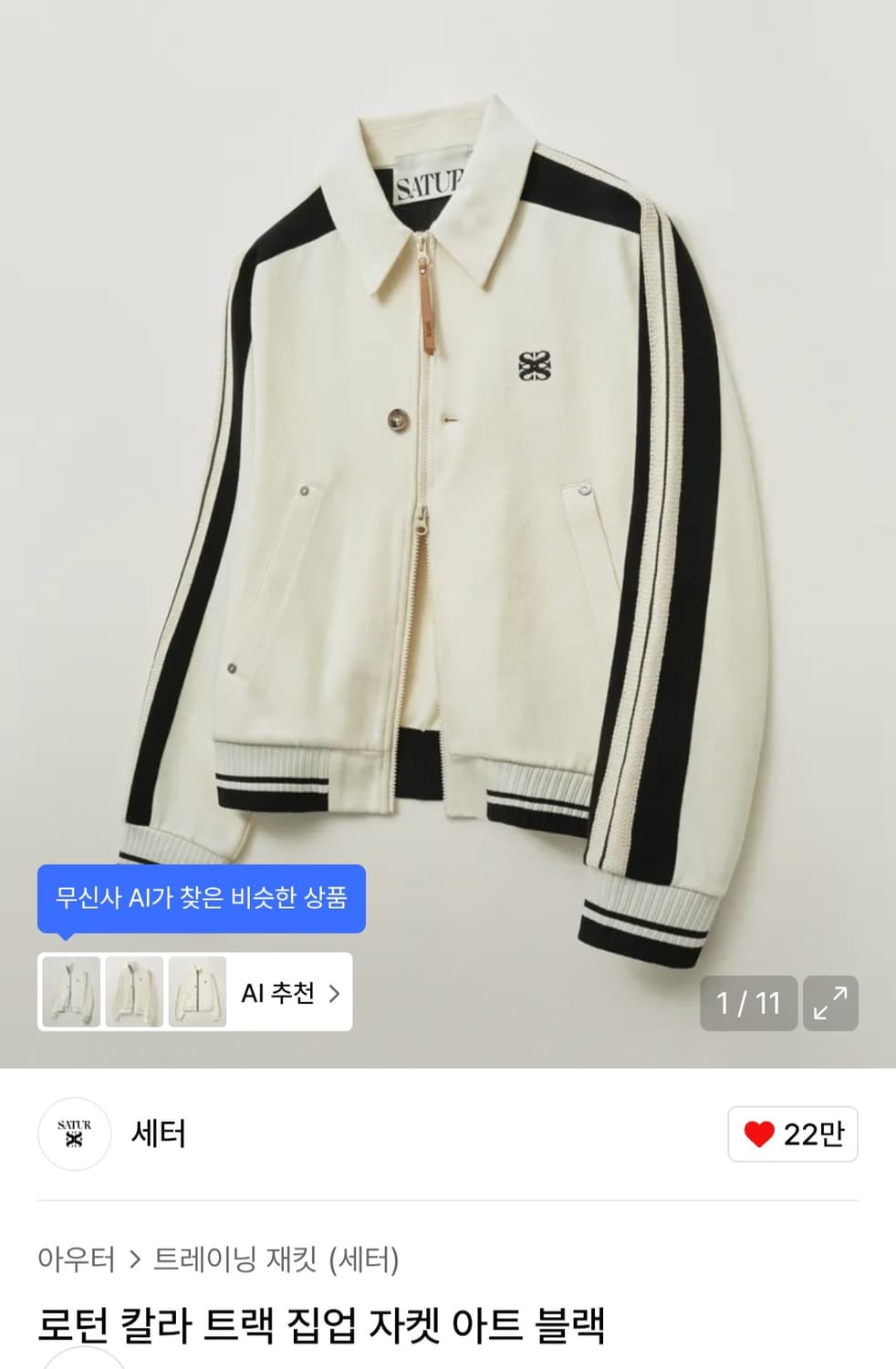Tap the fullscreen expand arrows icon on the image

(829, 1003)
